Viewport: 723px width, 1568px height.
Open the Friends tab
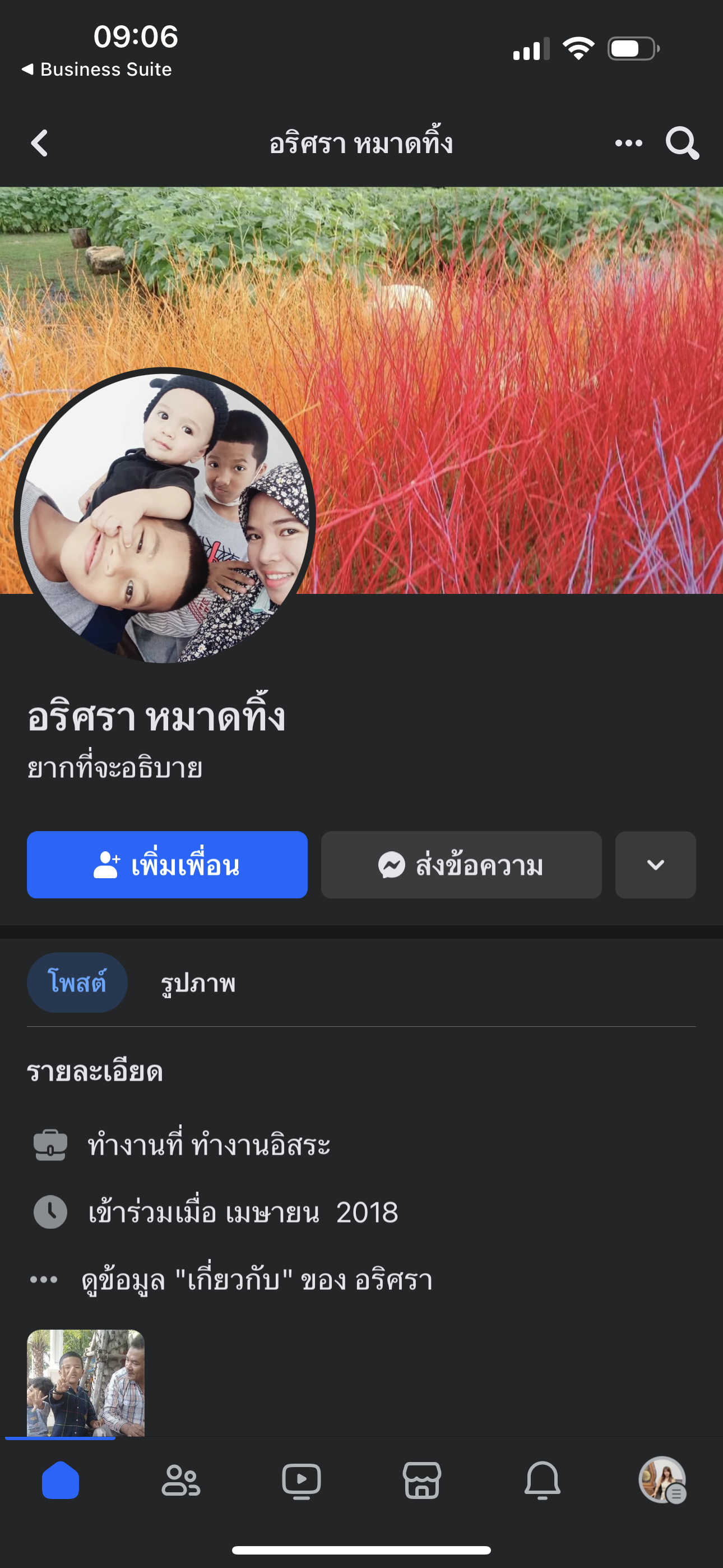(x=180, y=1481)
